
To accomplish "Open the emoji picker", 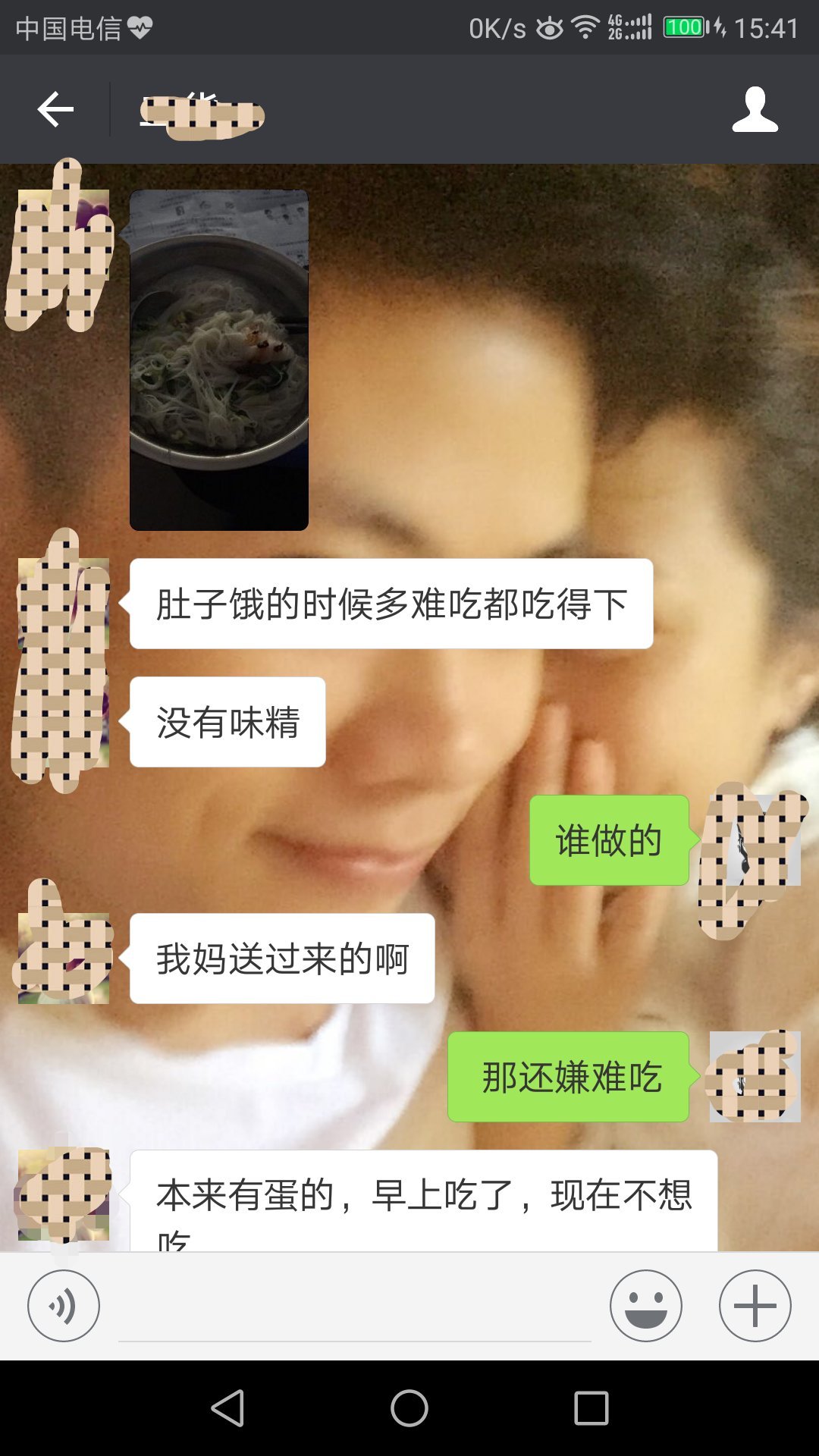I will click(x=645, y=1306).
